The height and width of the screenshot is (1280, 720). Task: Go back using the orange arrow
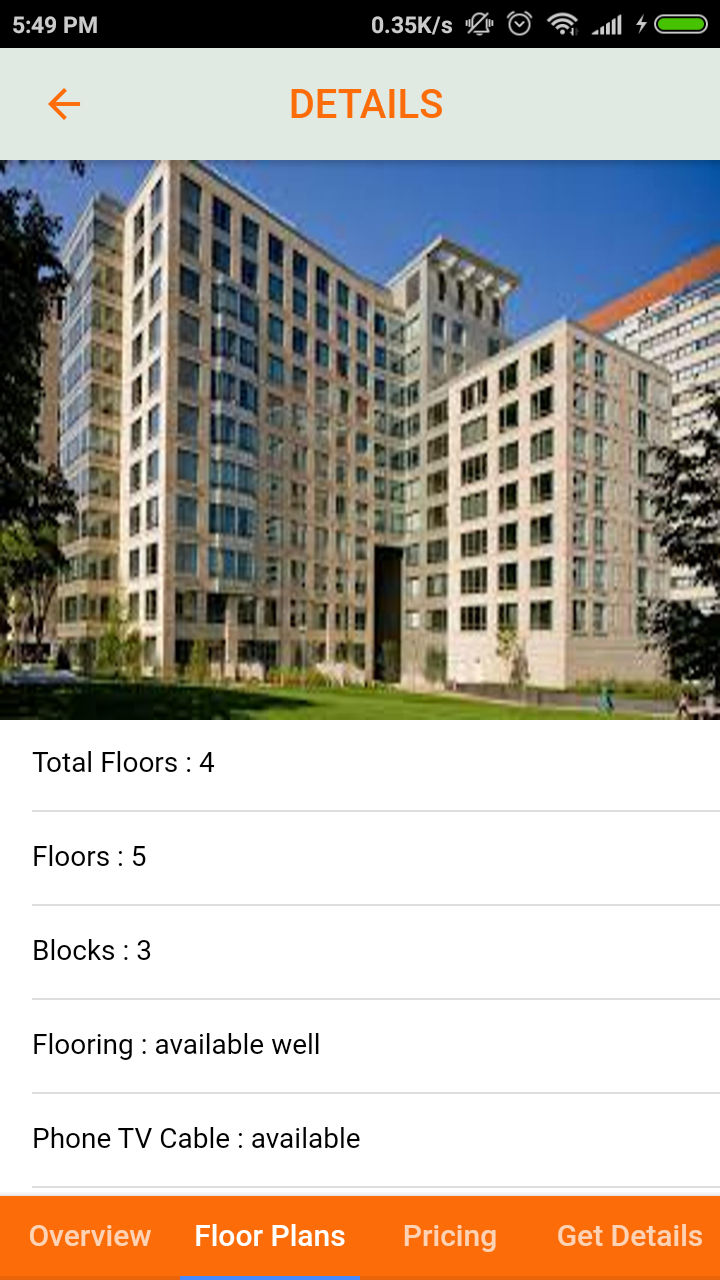click(64, 104)
